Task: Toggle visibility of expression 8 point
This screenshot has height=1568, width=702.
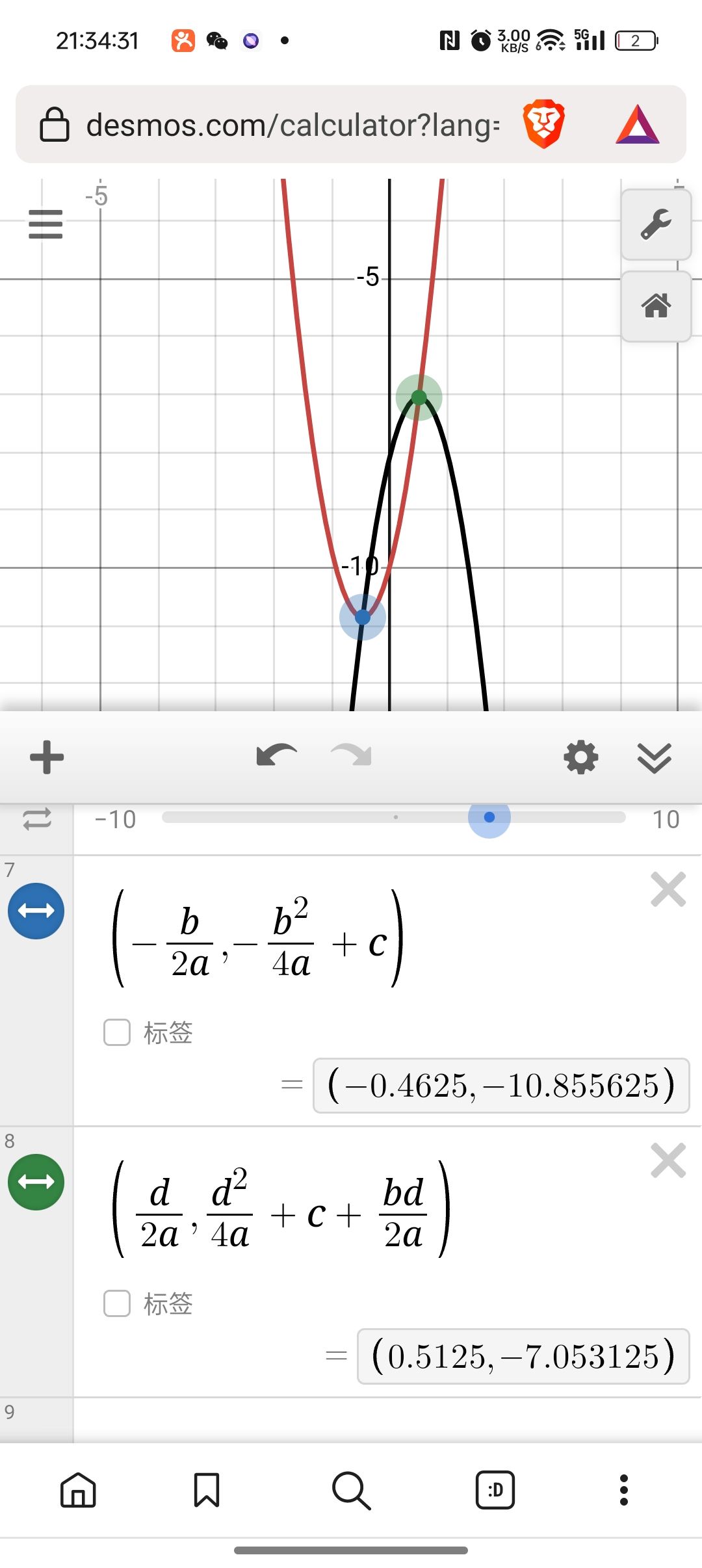Action: pos(36,1182)
